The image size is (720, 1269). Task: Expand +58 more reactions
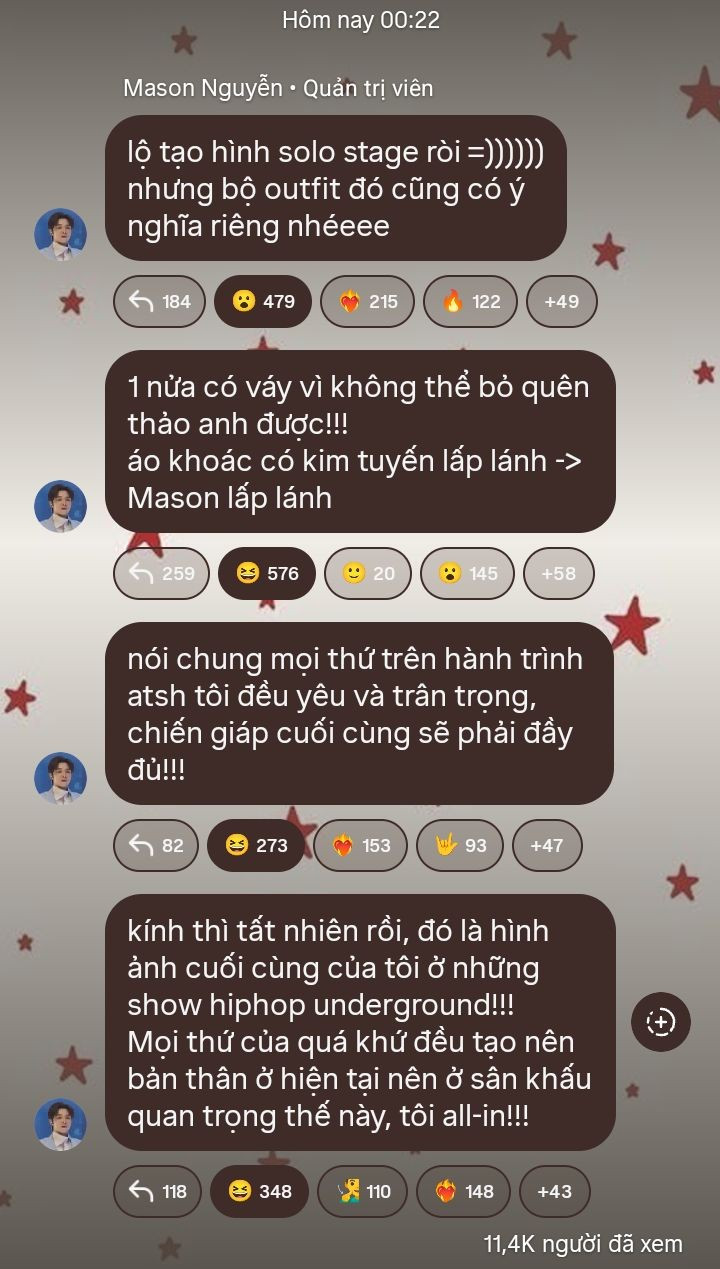[x=558, y=573]
